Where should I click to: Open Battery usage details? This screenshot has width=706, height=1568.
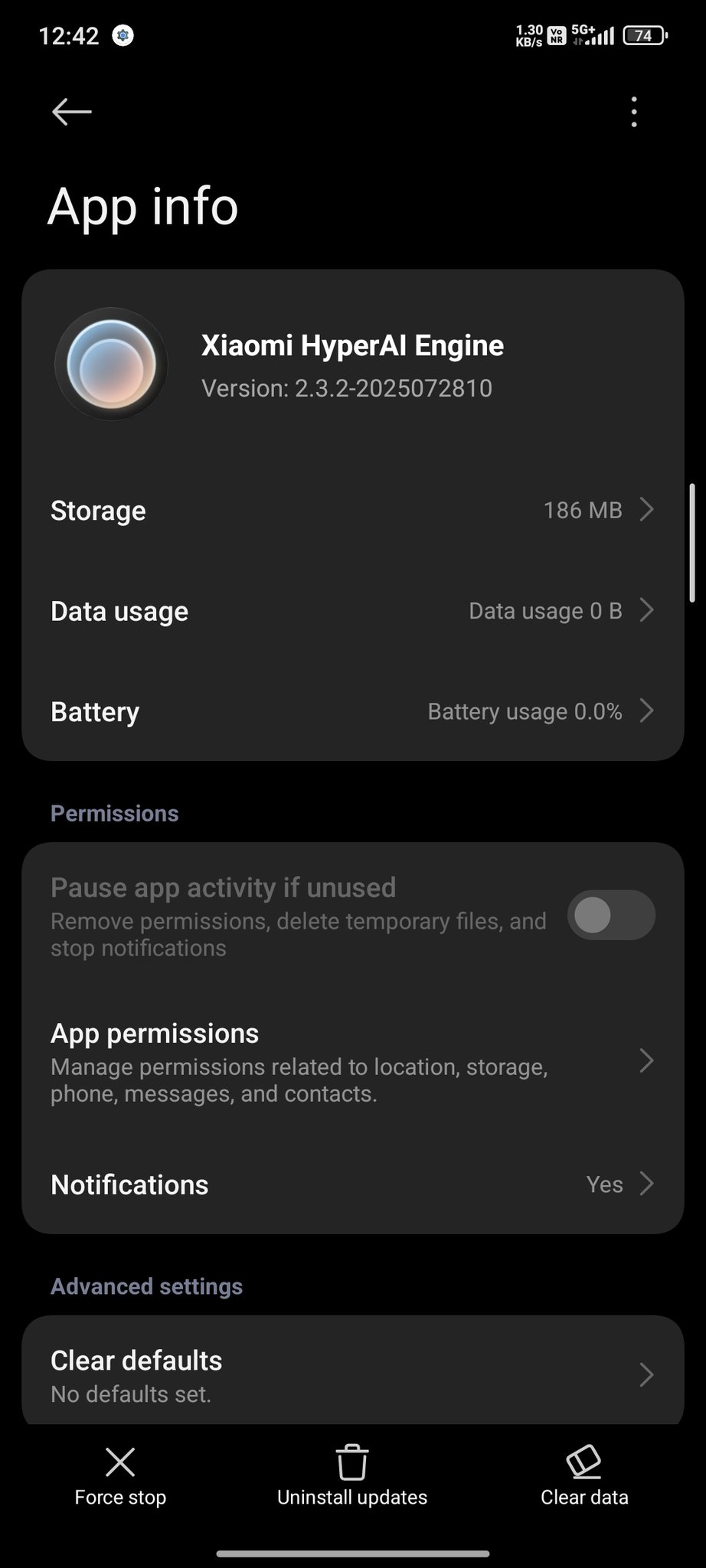coord(352,711)
